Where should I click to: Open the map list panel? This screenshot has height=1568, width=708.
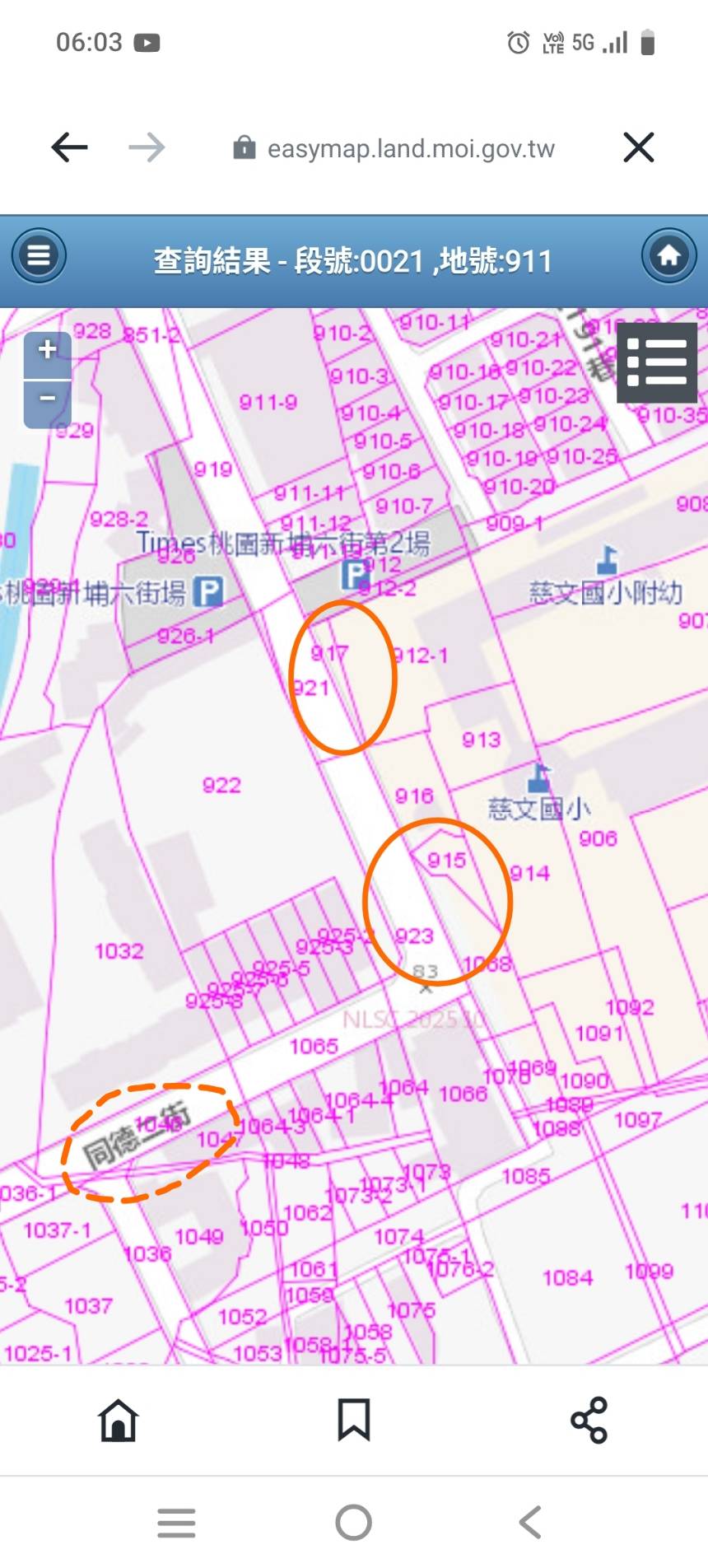pyautogui.click(x=656, y=363)
